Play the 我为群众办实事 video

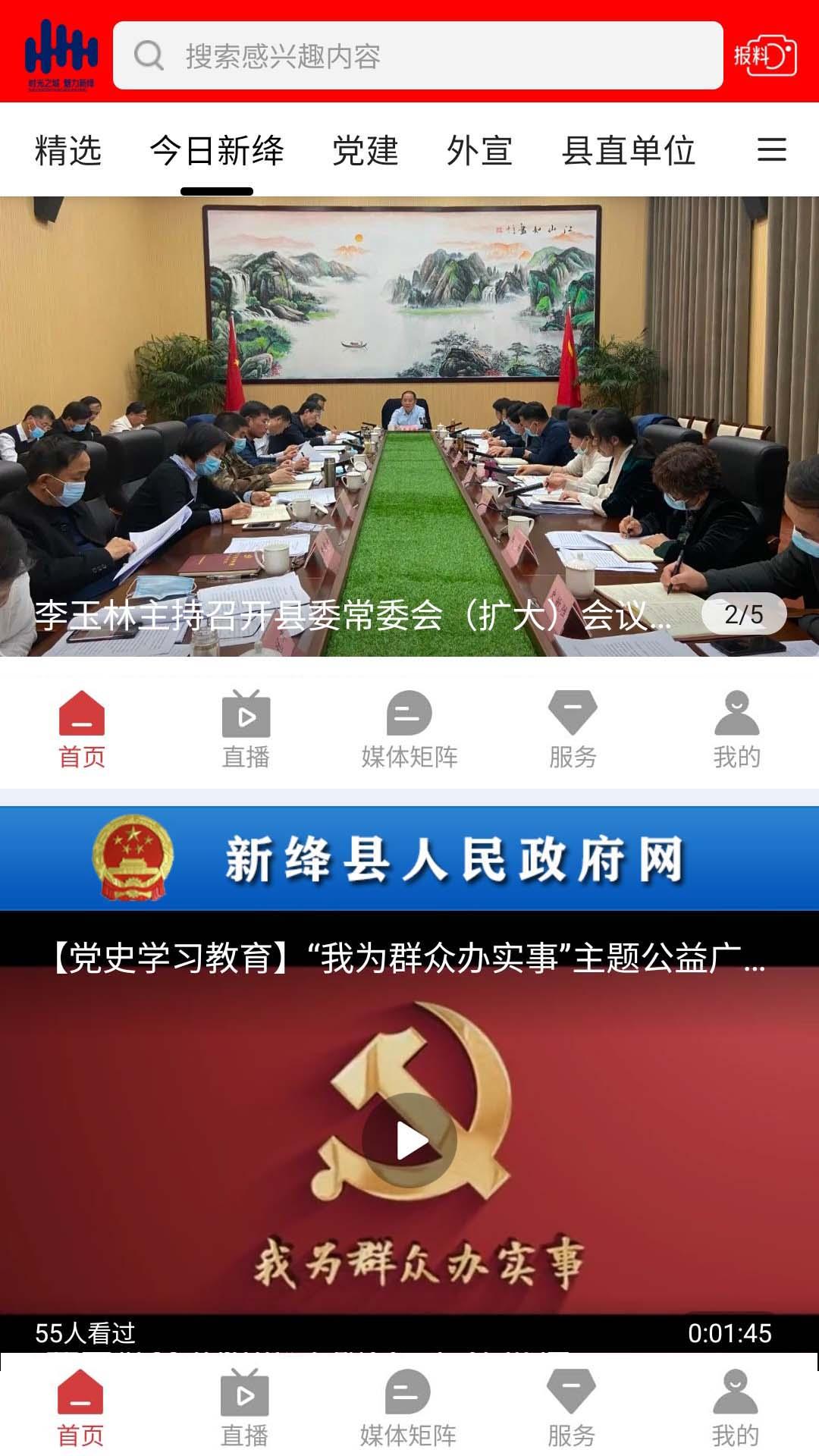[409, 1140]
